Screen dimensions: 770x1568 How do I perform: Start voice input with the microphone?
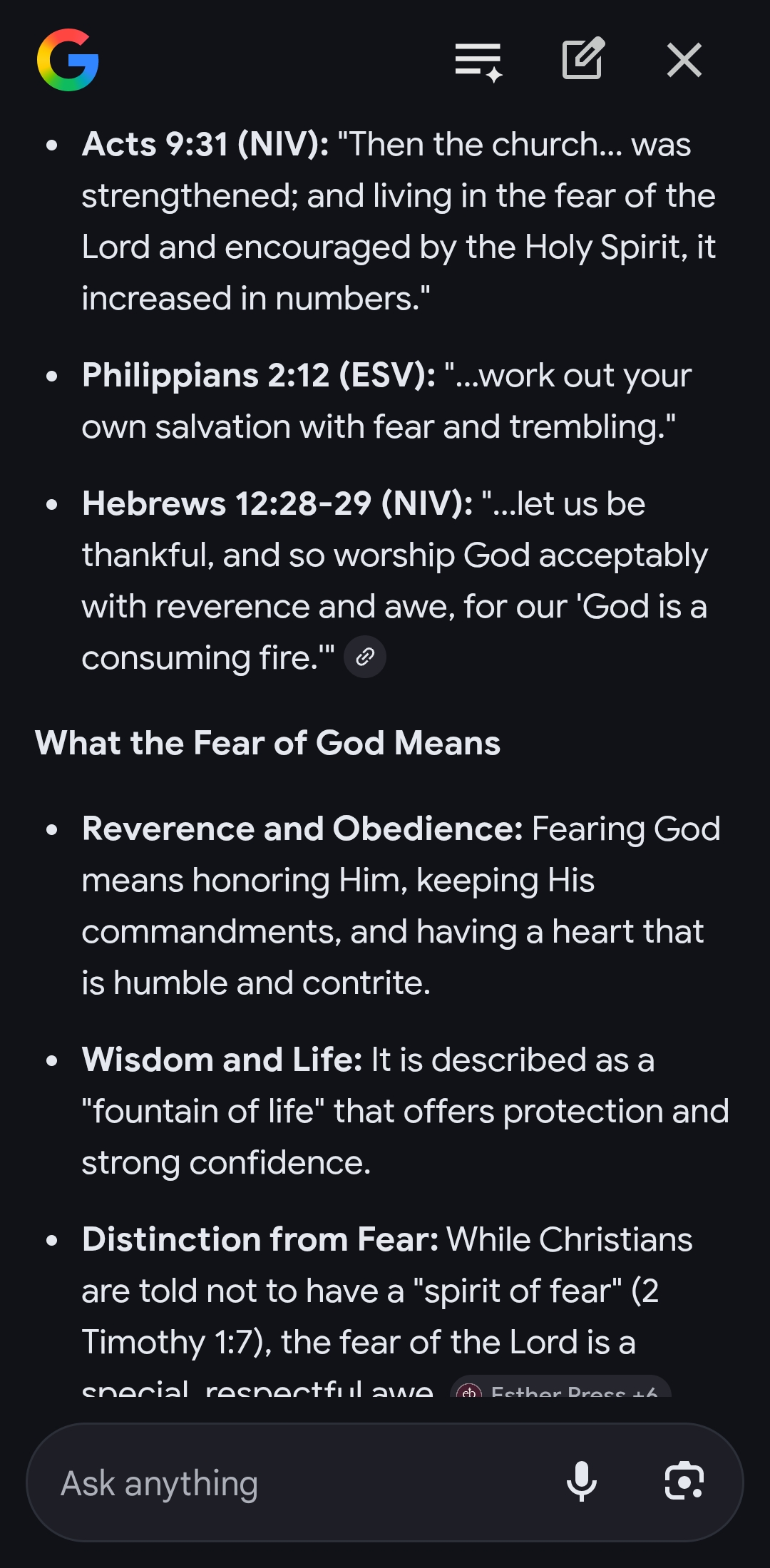click(x=582, y=1482)
